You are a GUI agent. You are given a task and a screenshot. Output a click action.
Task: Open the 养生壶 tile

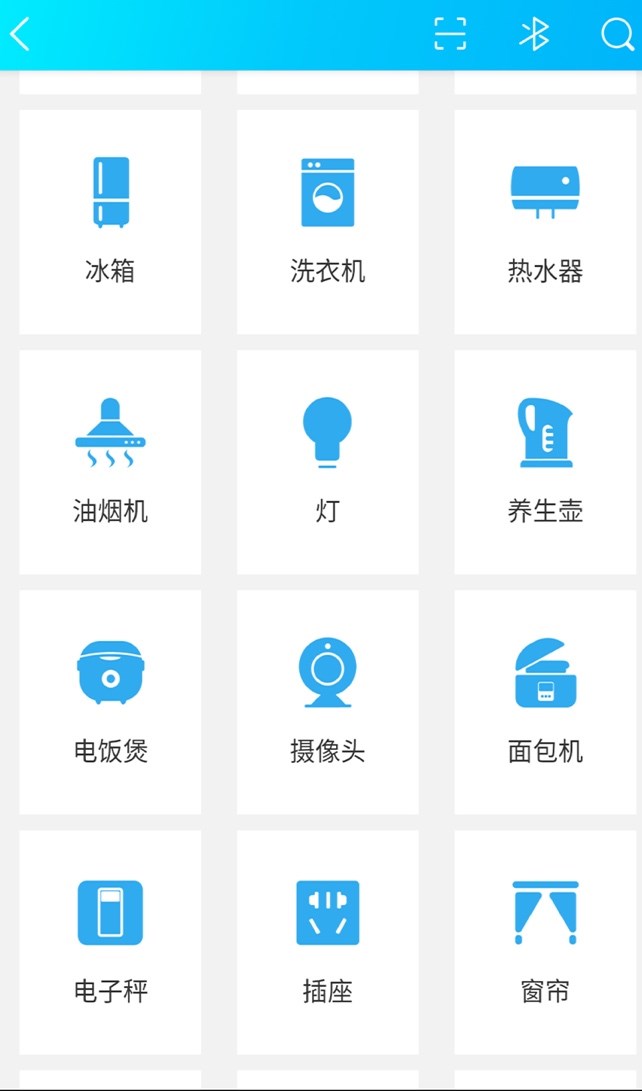(x=545, y=461)
